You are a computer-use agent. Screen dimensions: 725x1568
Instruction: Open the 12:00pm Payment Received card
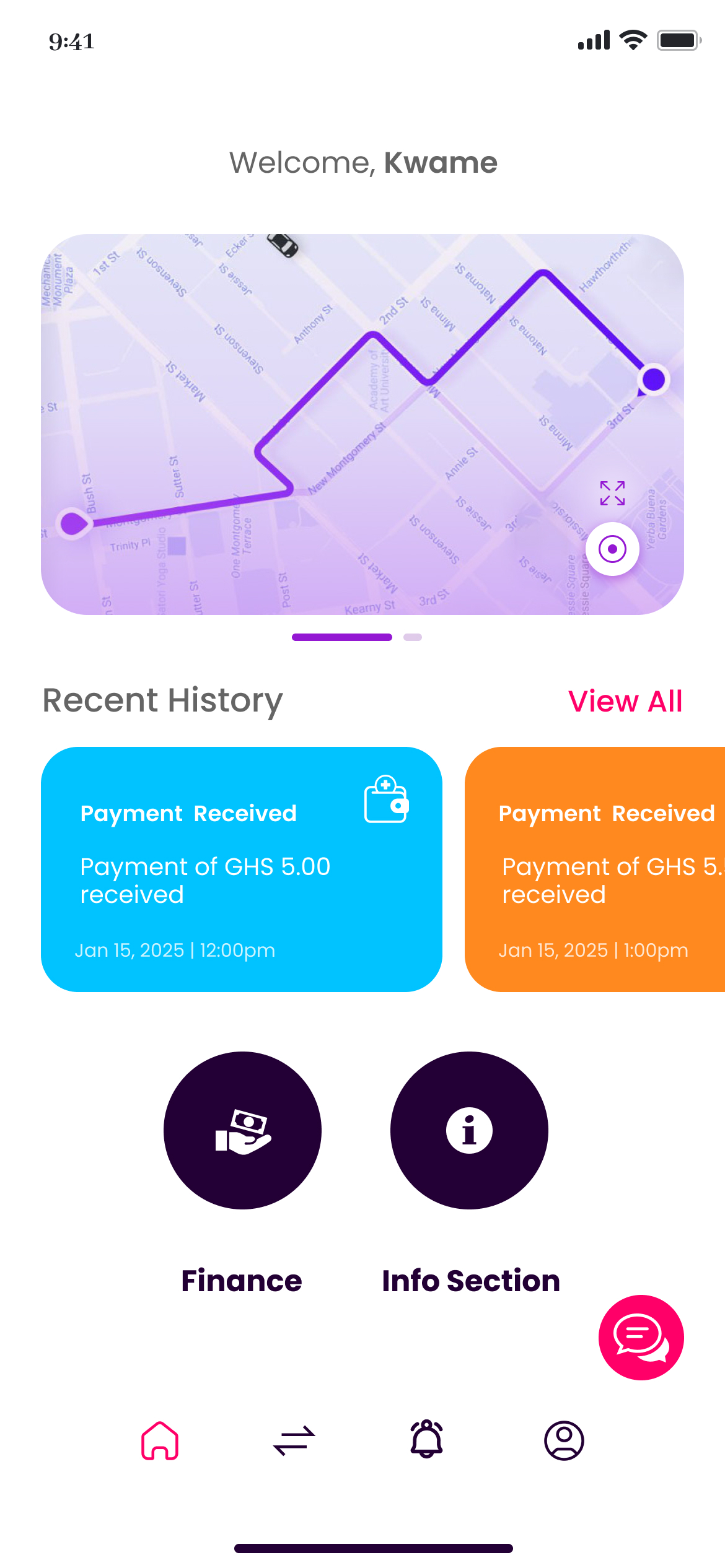pyautogui.click(x=242, y=869)
